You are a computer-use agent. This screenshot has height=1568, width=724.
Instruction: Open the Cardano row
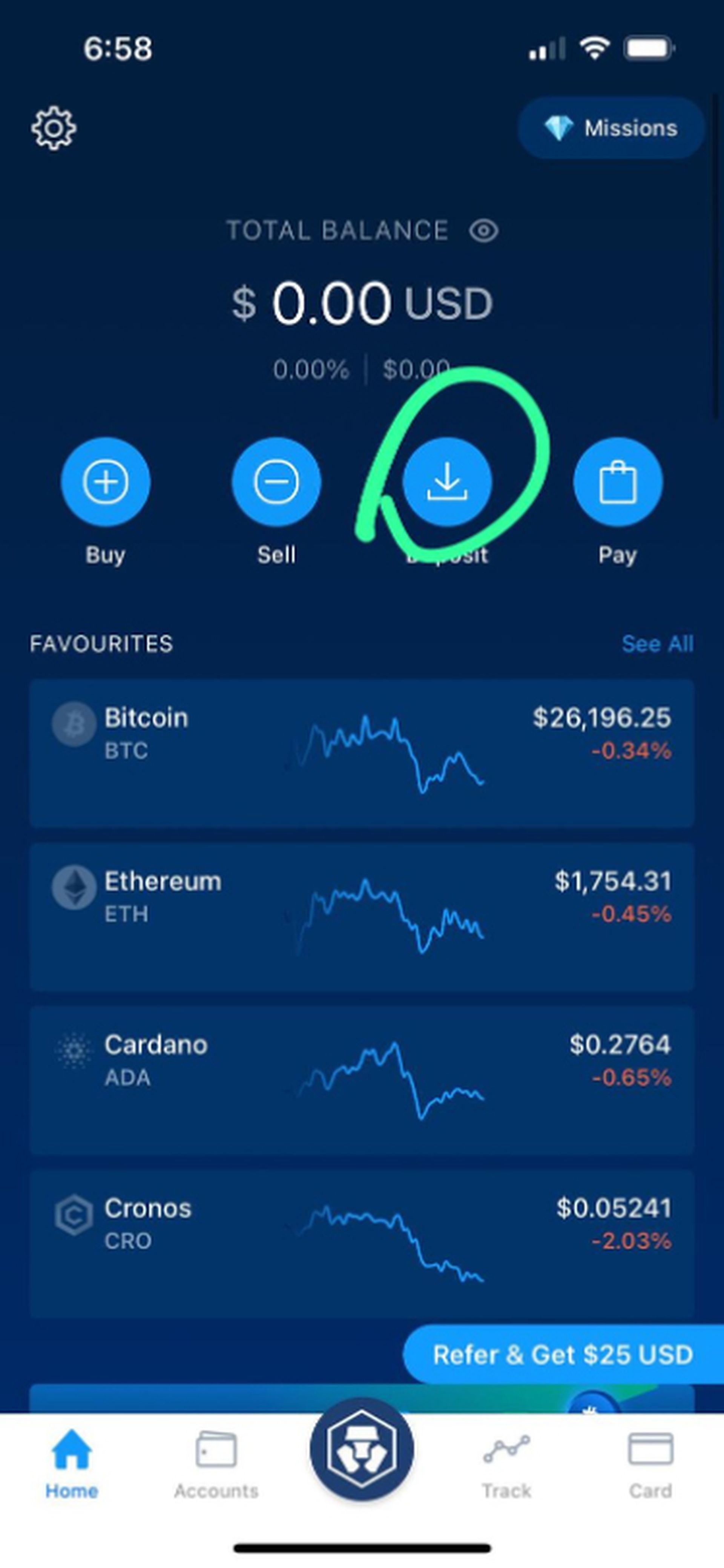click(362, 1080)
